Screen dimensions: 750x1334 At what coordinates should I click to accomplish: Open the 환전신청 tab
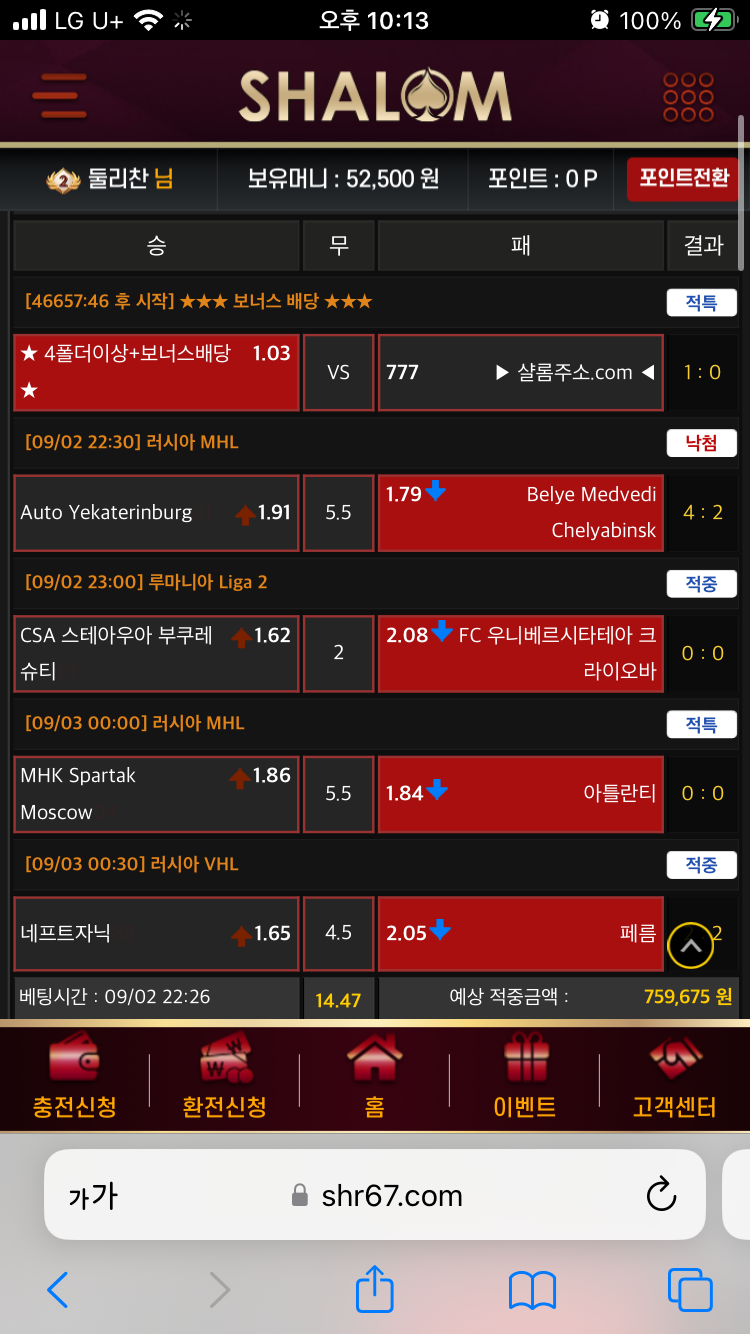(x=224, y=1077)
